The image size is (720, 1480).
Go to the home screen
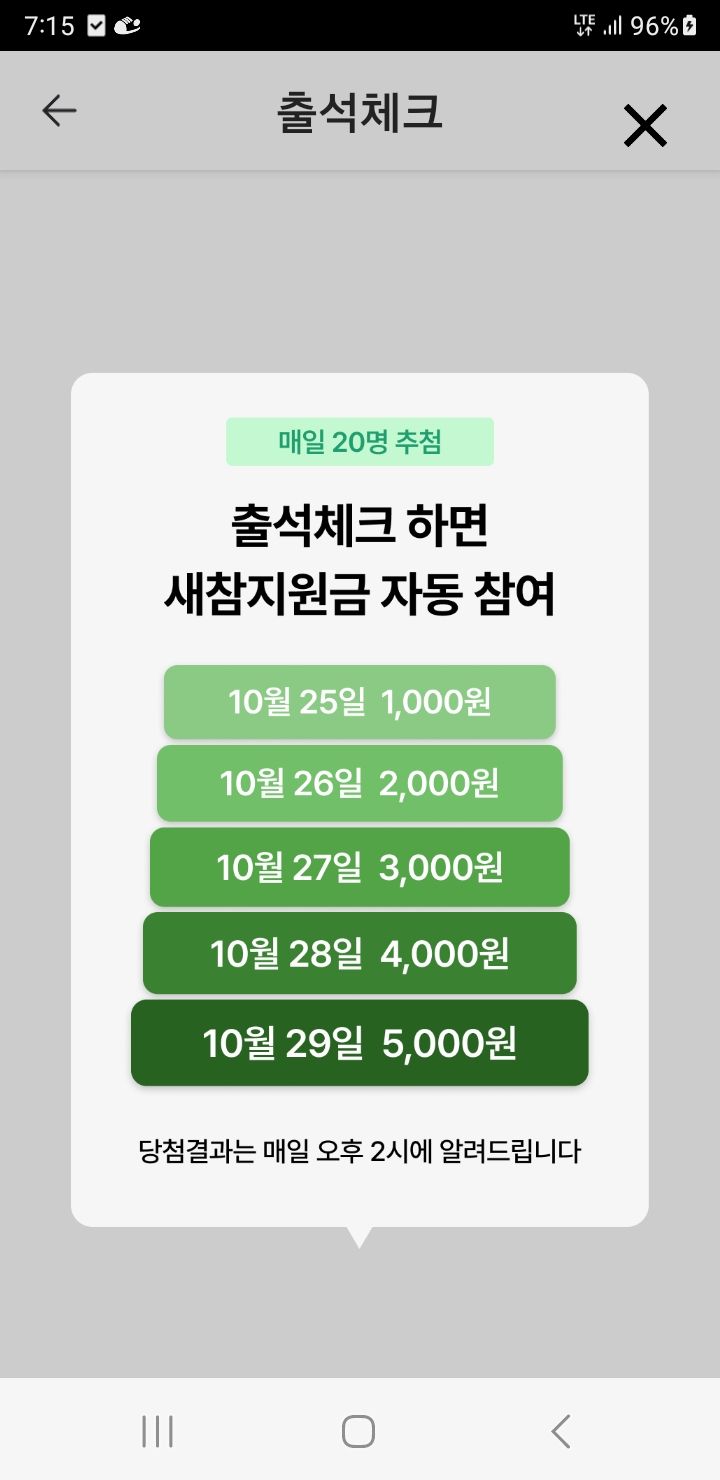[358, 1431]
